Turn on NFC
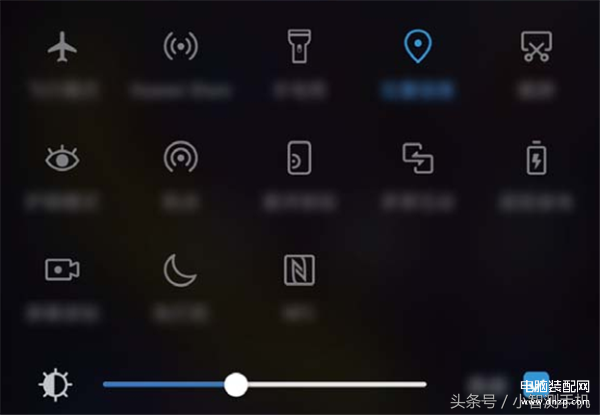Screen dimensions: 600x415 [x=299, y=269]
